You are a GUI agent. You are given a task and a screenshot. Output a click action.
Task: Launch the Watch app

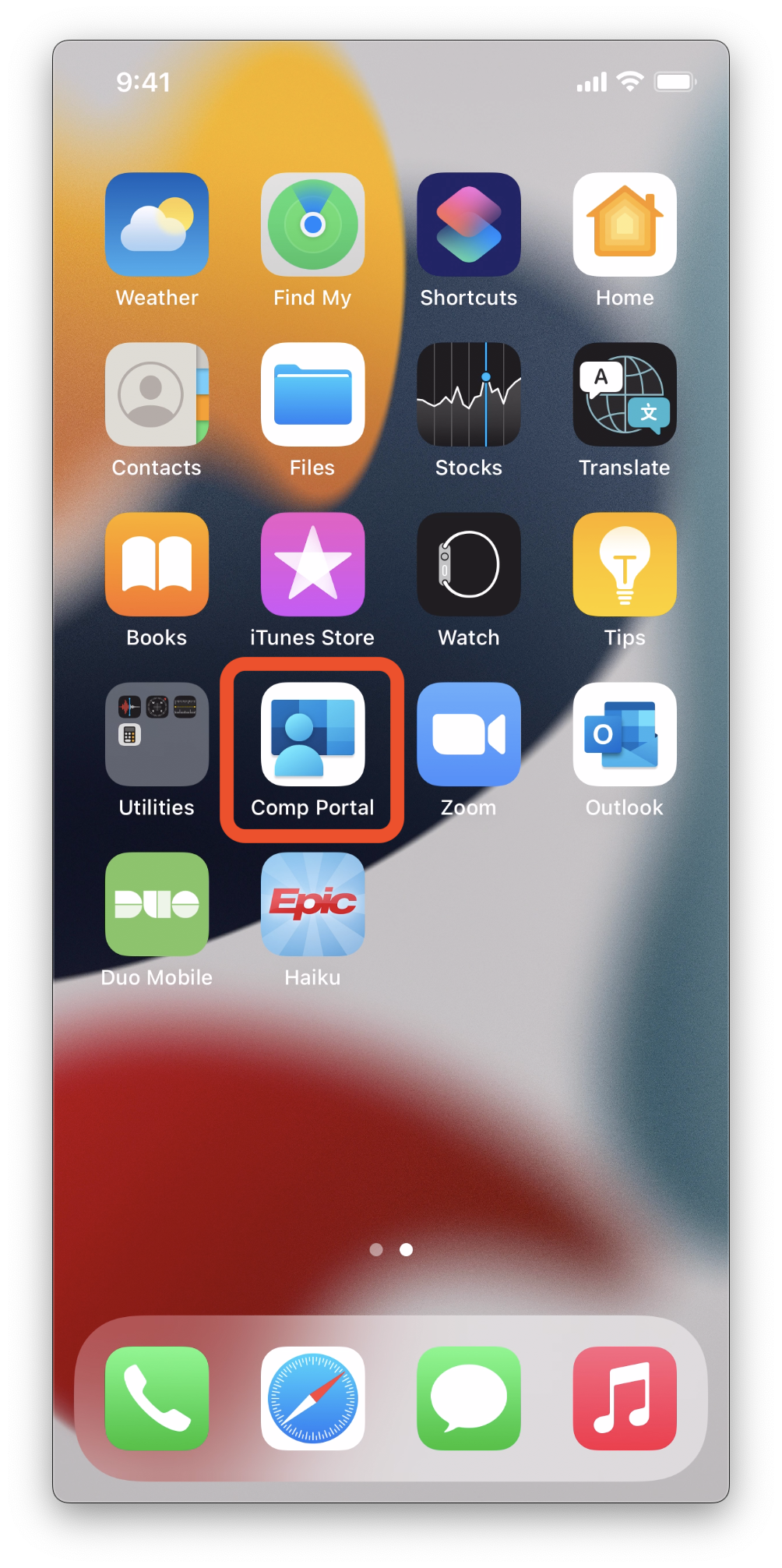click(x=468, y=564)
